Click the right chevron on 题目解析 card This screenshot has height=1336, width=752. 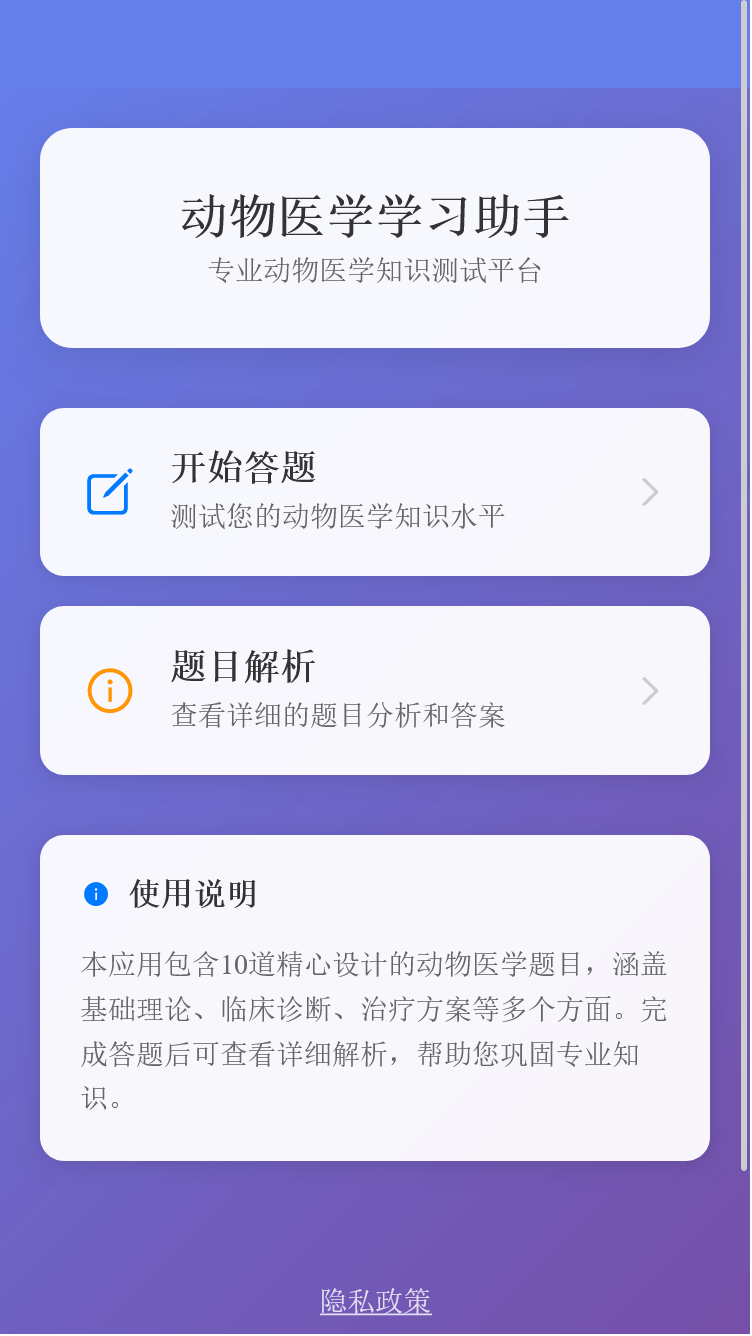(x=649, y=690)
